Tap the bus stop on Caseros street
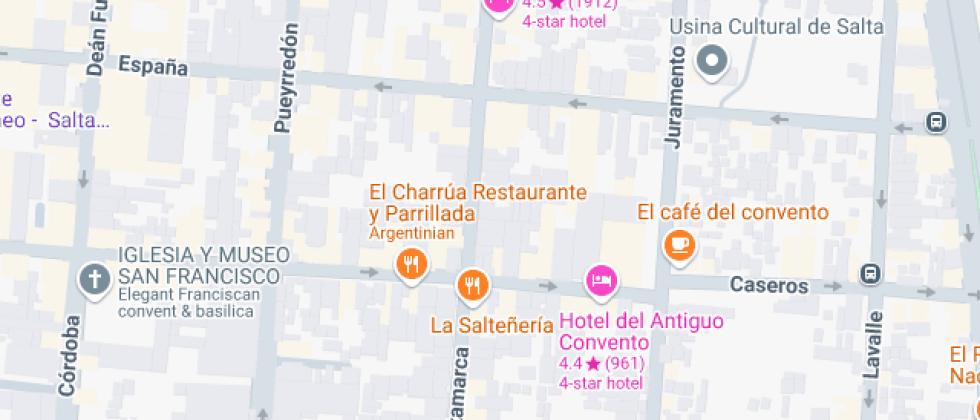980x420 pixels. (x=872, y=273)
